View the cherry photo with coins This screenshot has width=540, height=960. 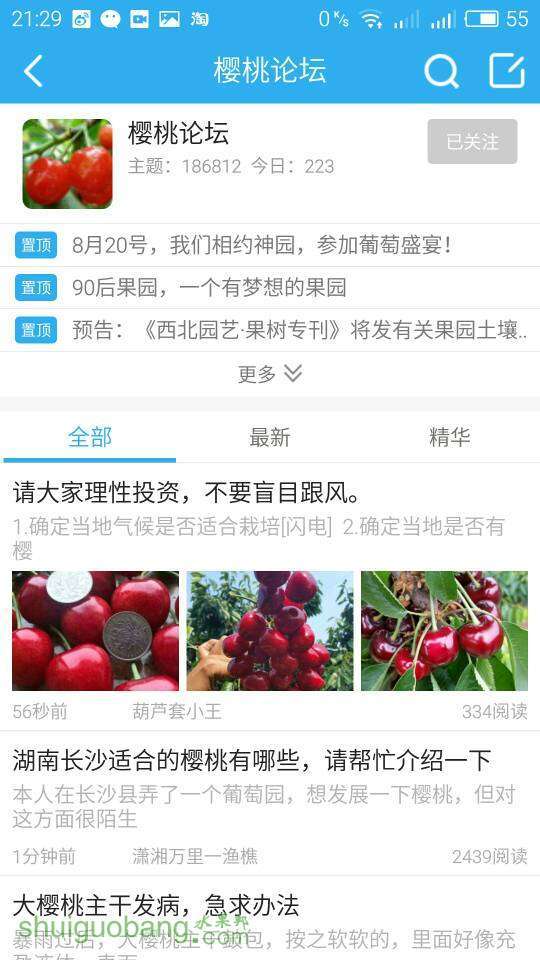pos(96,631)
